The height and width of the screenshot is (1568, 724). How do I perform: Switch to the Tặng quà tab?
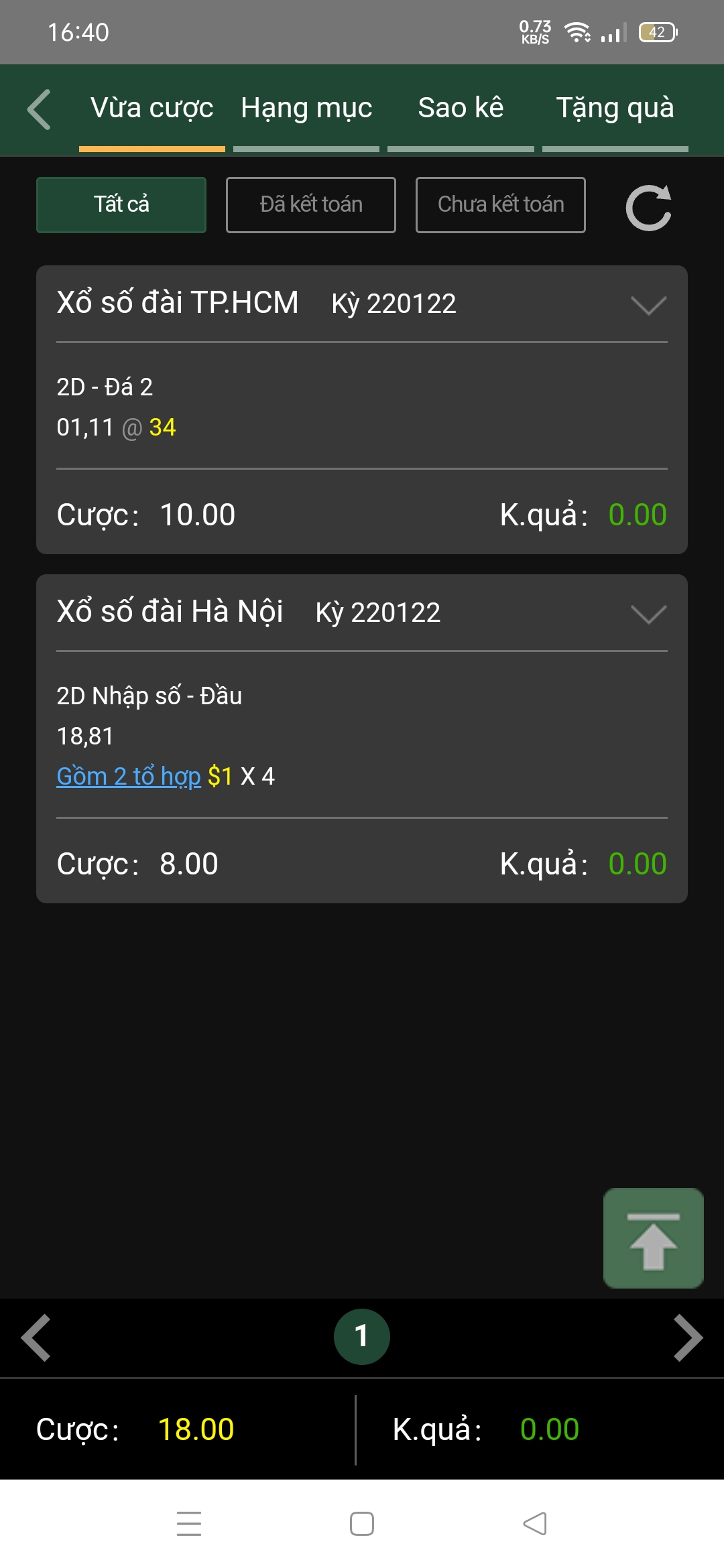coord(615,107)
